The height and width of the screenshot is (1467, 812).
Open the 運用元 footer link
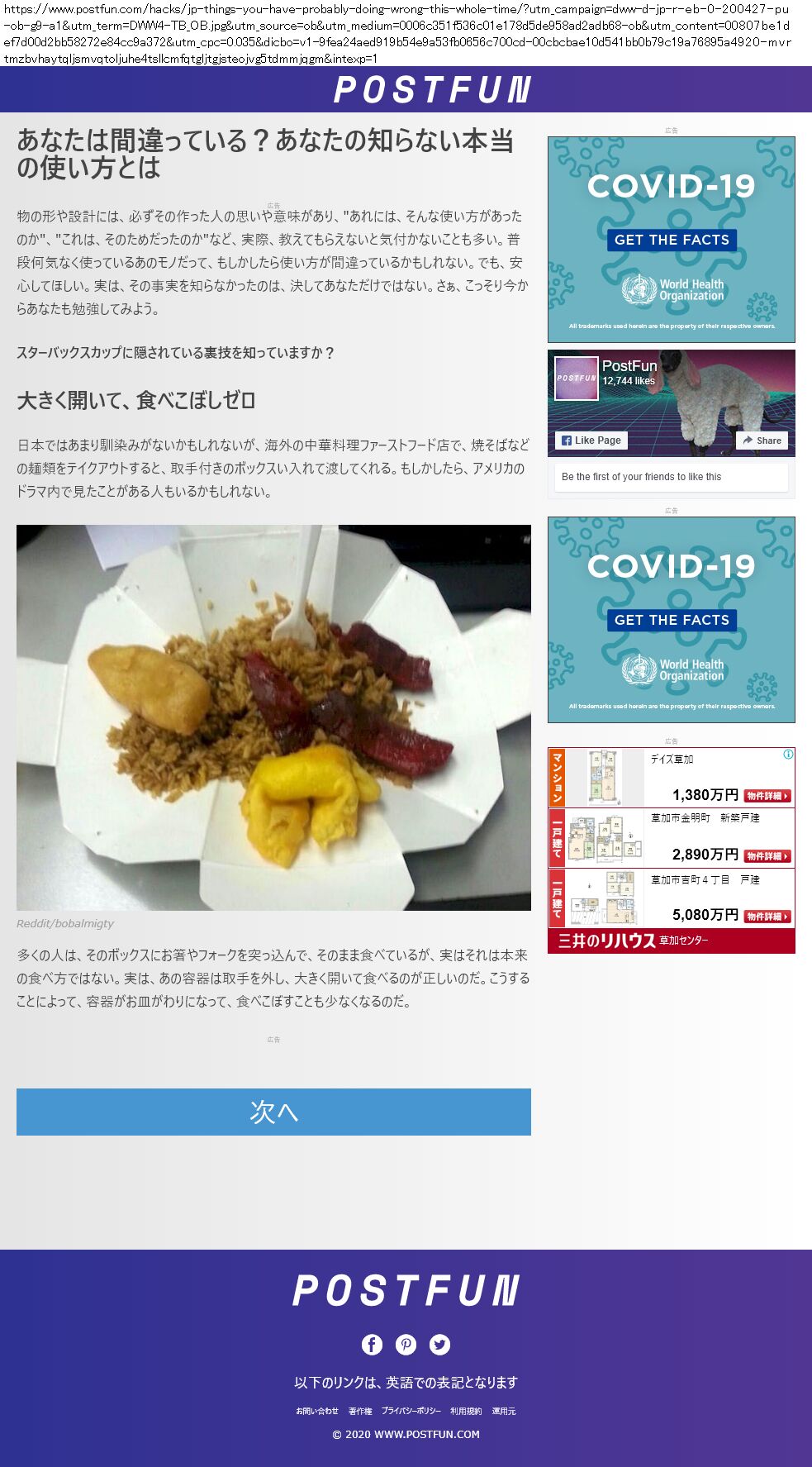click(x=504, y=1411)
